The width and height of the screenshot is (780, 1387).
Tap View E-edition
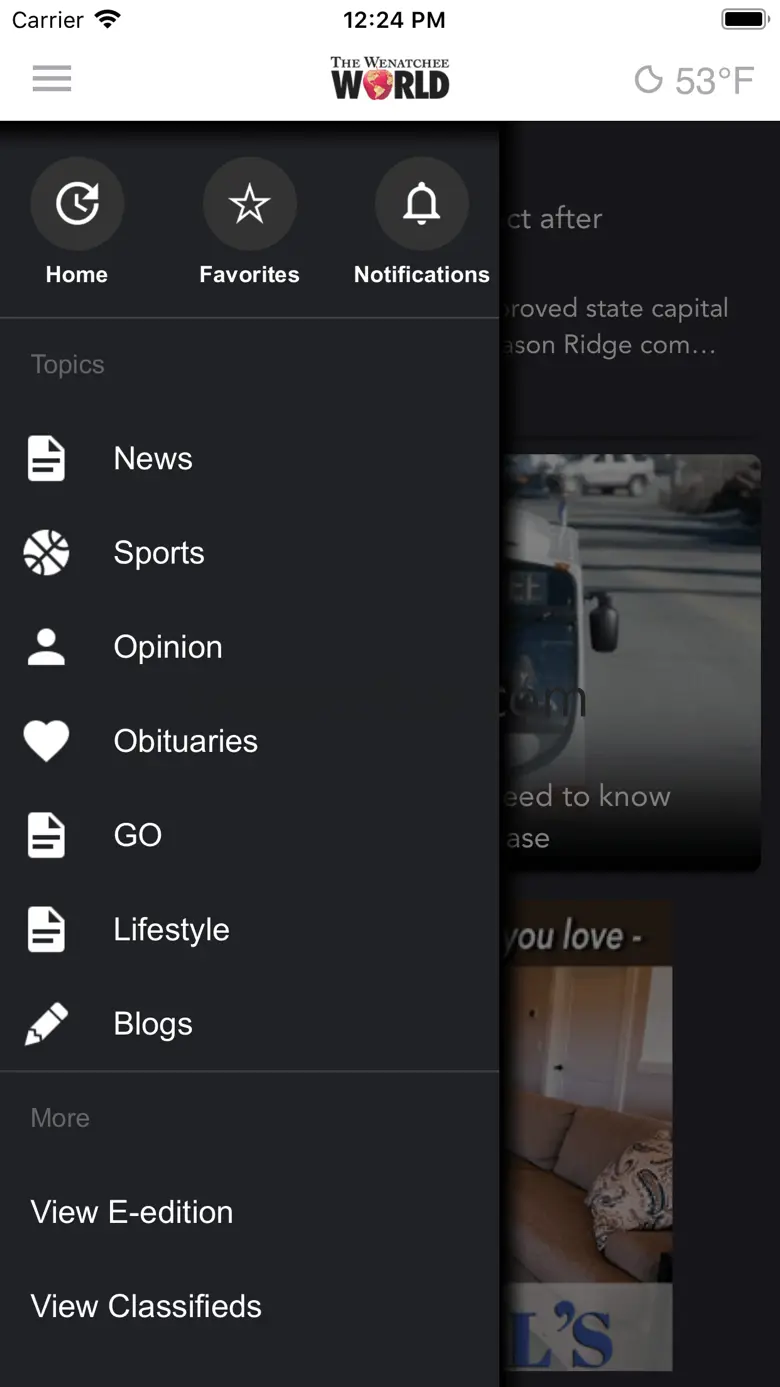click(250, 1212)
